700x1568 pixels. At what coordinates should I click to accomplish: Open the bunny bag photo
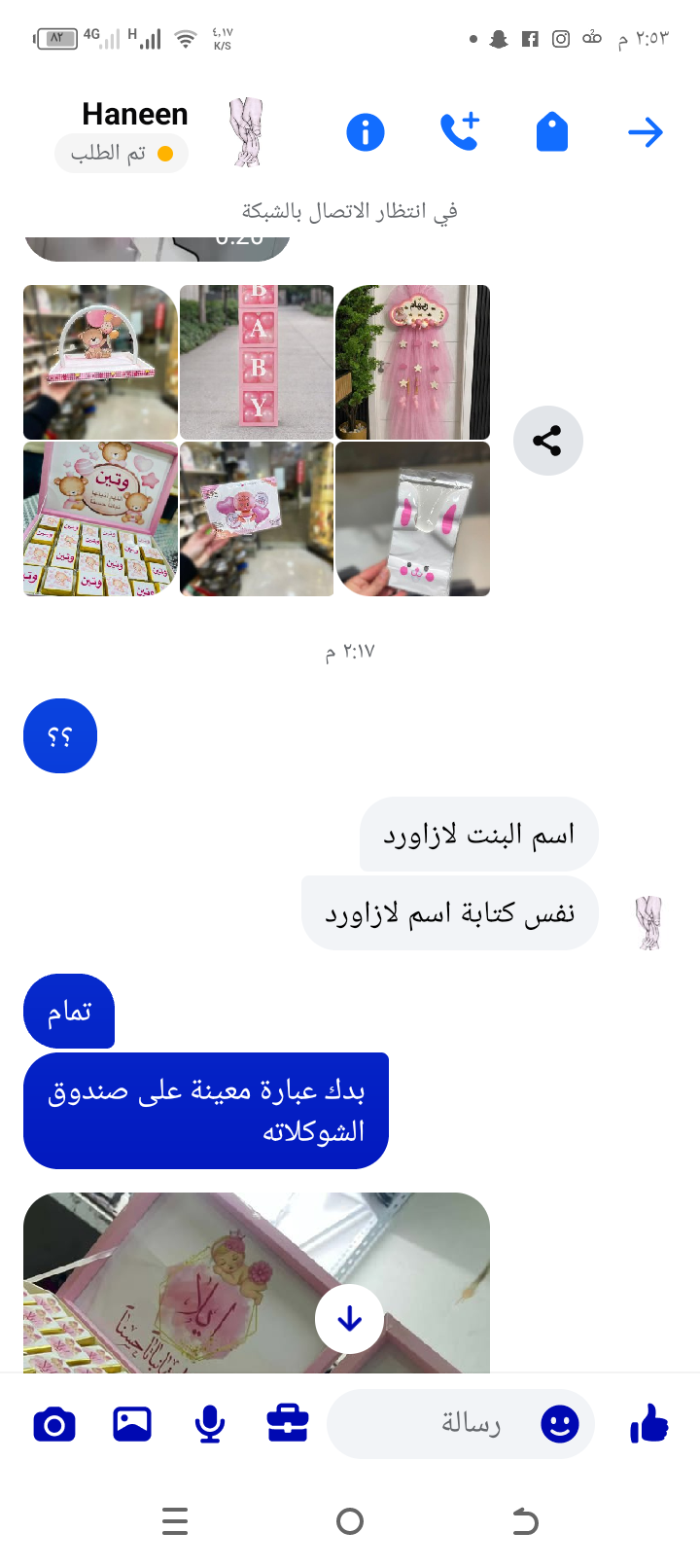[412, 518]
